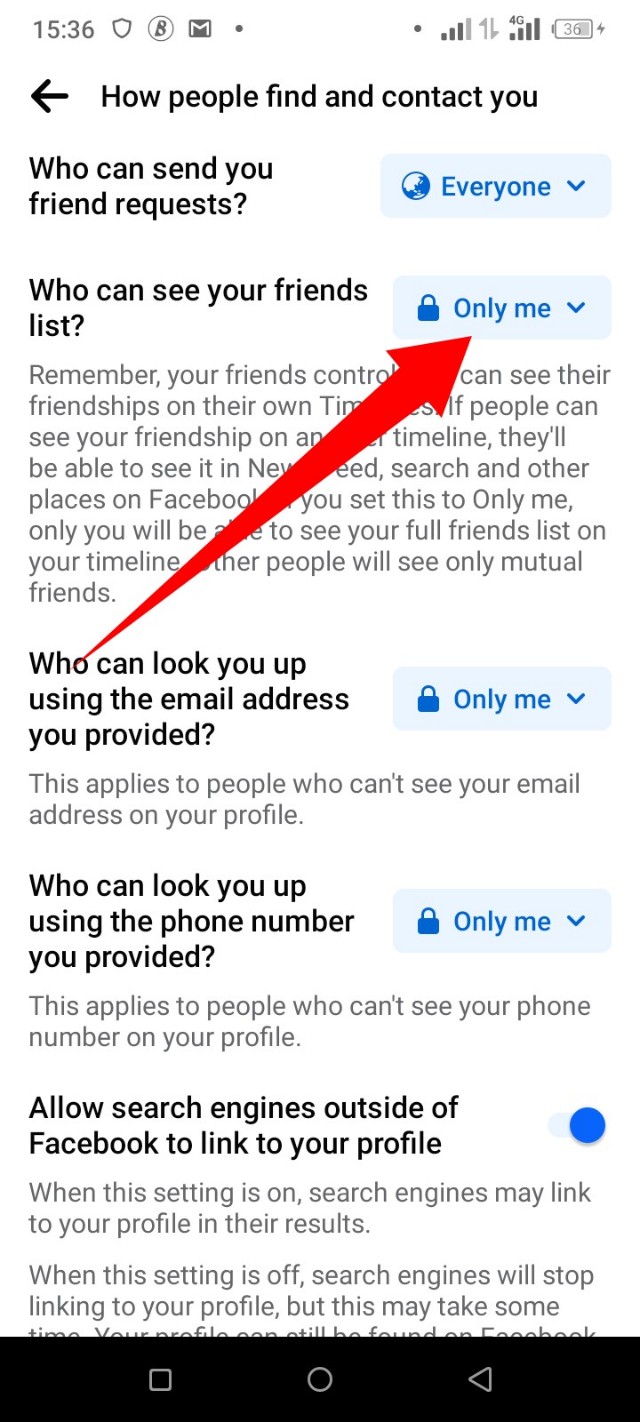
Task: Go back using the top arrow
Action: pyautogui.click(x=49, y=97)
